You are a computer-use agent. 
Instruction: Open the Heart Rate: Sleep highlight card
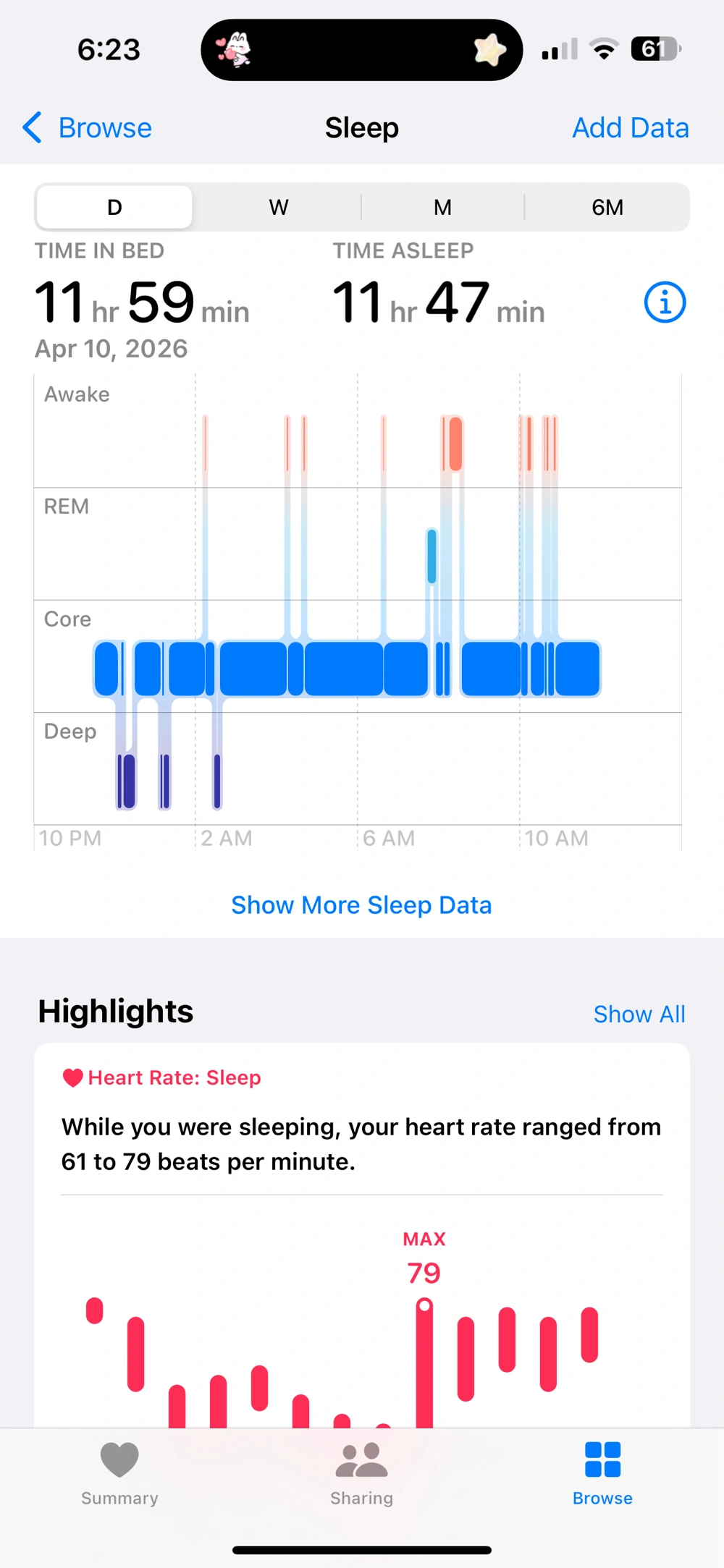click(361, 1143)
